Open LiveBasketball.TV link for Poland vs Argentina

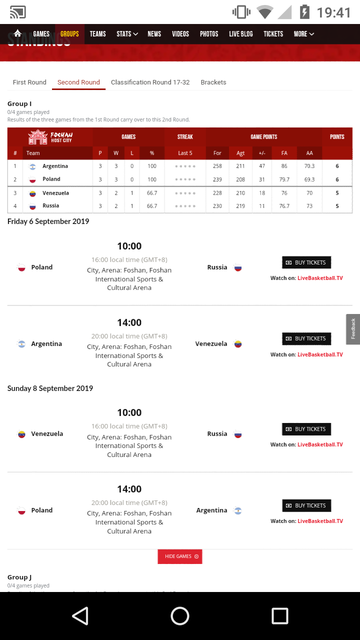[x=320, y=521]
